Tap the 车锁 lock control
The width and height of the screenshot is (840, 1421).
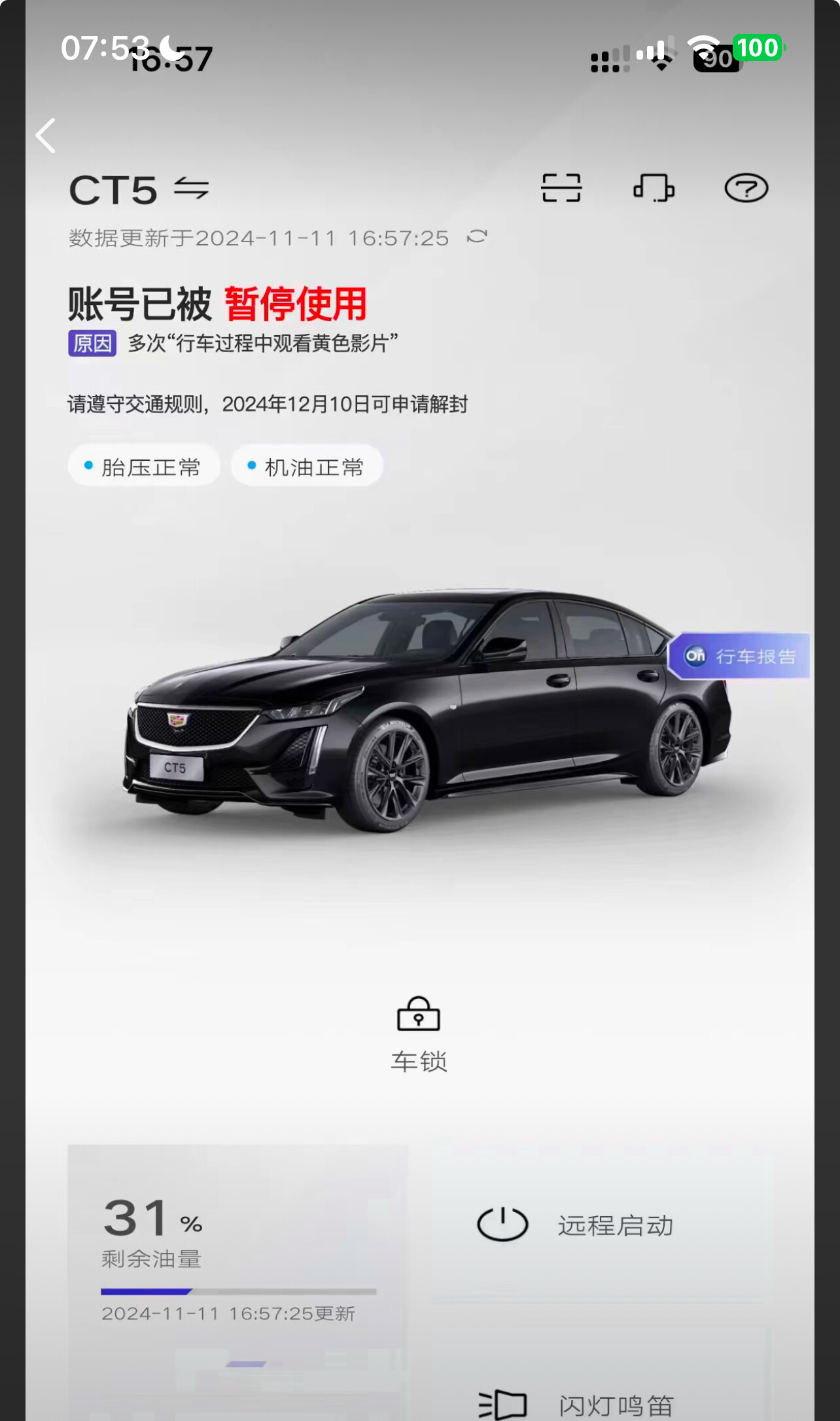[419, 1034]
